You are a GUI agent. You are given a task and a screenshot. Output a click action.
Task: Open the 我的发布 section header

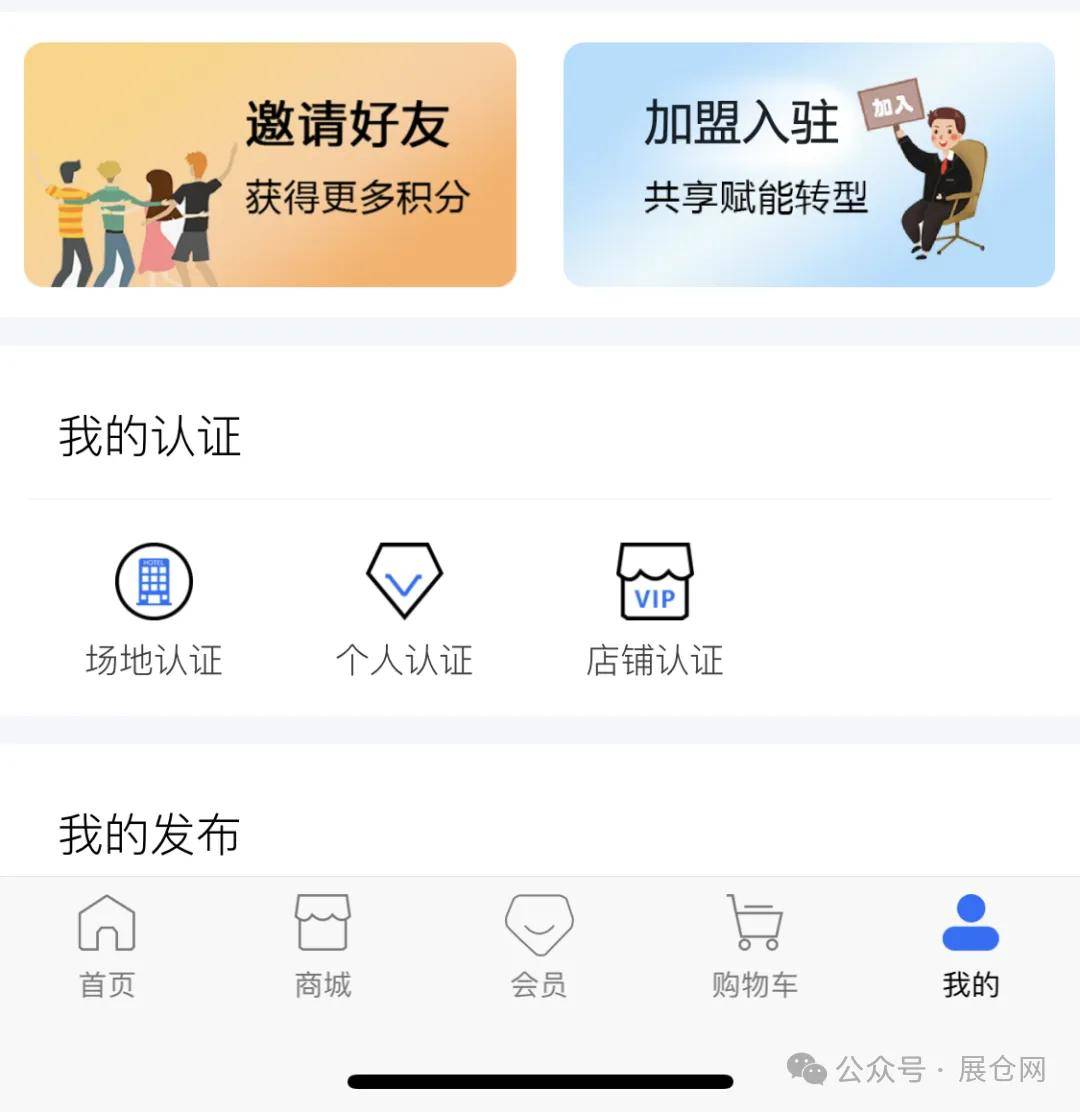click(148, 835)
